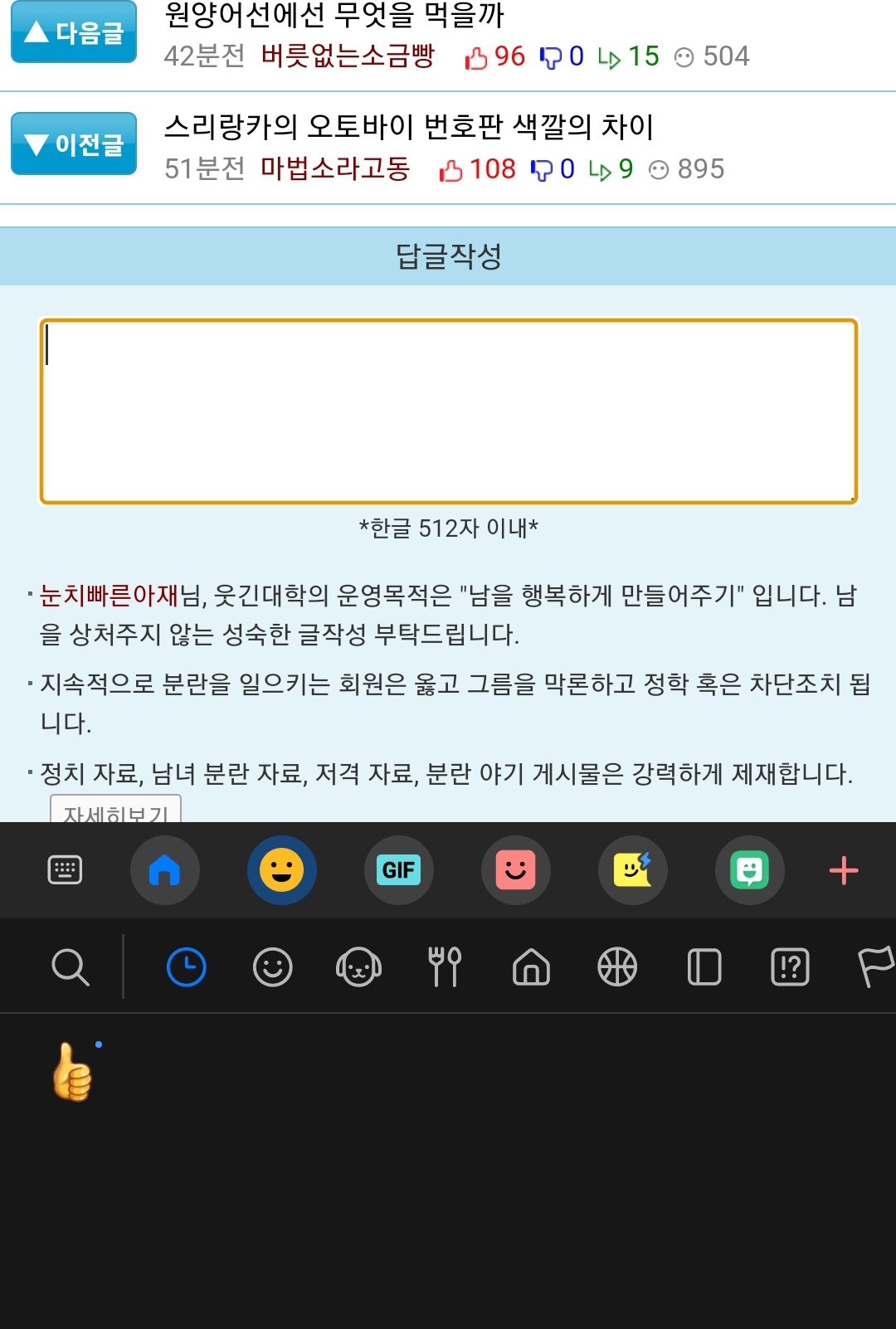
Task: Insert the thumbs up emoji
Action: pyautogui.click(x=73, y=1072)
